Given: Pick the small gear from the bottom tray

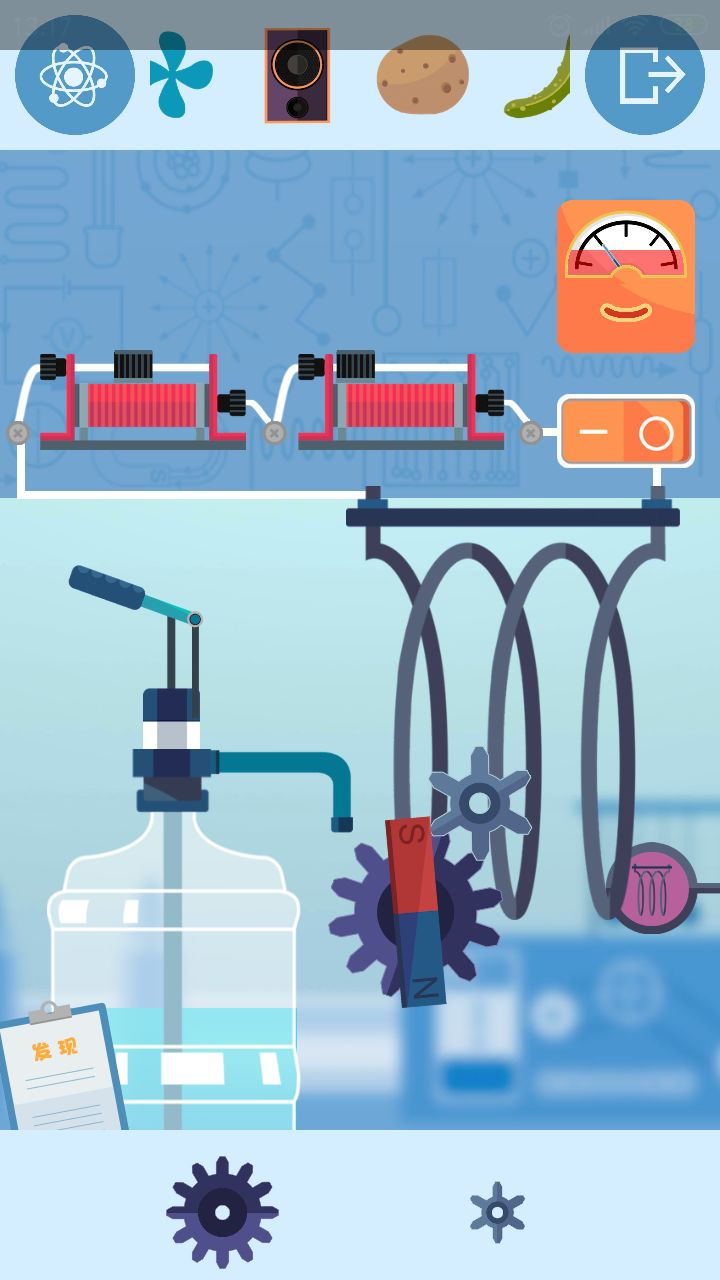Looking at the screenshot, I should (x=497, y=1212).
